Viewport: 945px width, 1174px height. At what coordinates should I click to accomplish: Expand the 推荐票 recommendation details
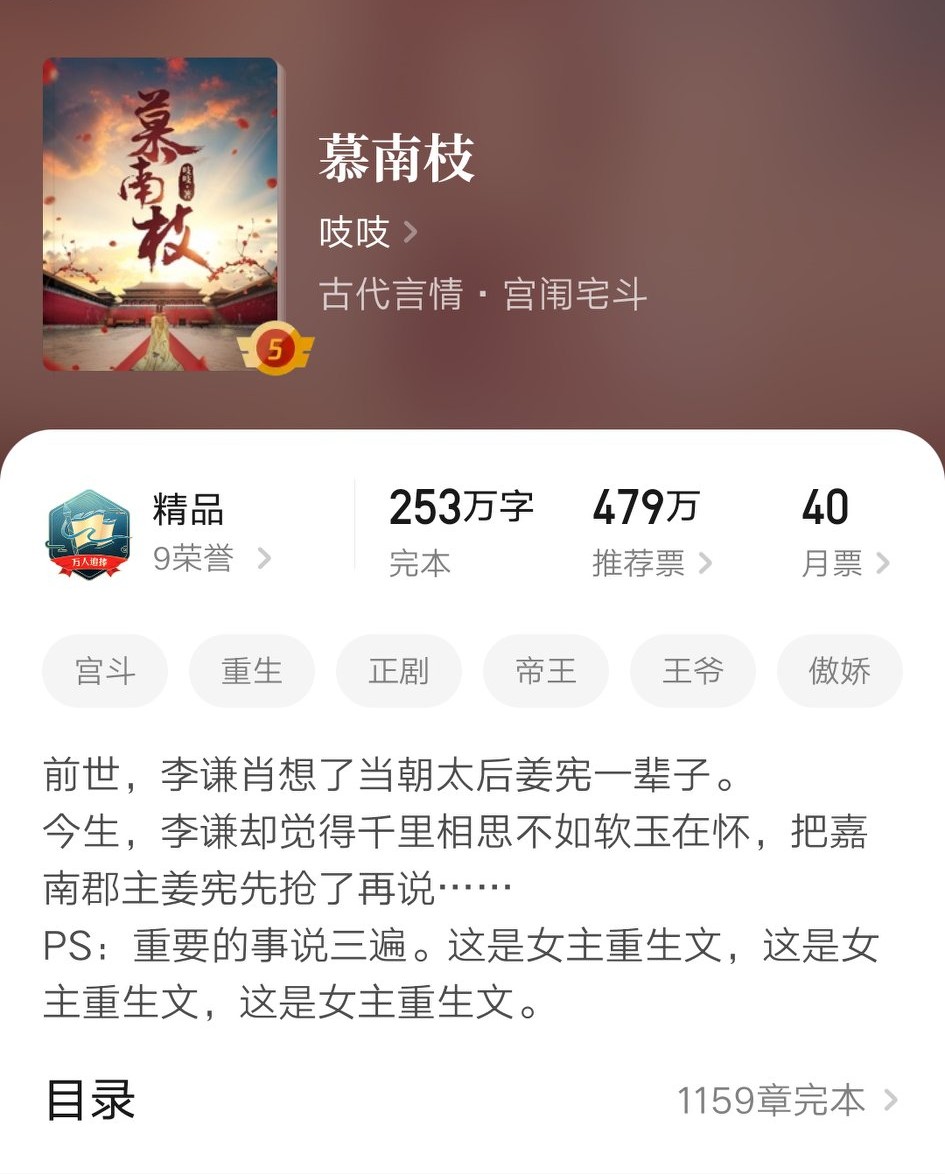click(648, 562)
